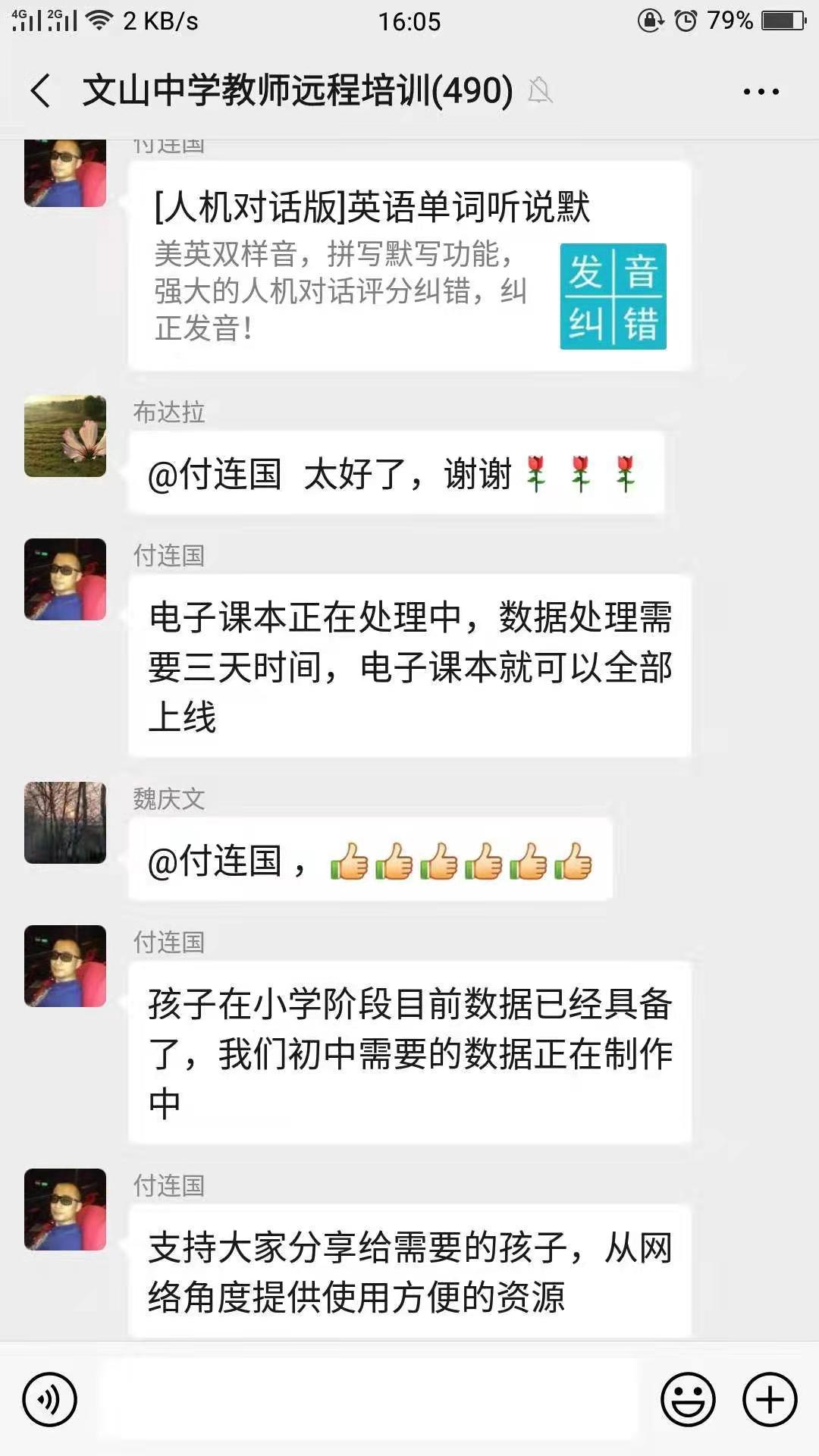Open 布达拉's profile avatar
This screenshot has height=1456, width=819.
pyautogui.click(x=65, y=436)
